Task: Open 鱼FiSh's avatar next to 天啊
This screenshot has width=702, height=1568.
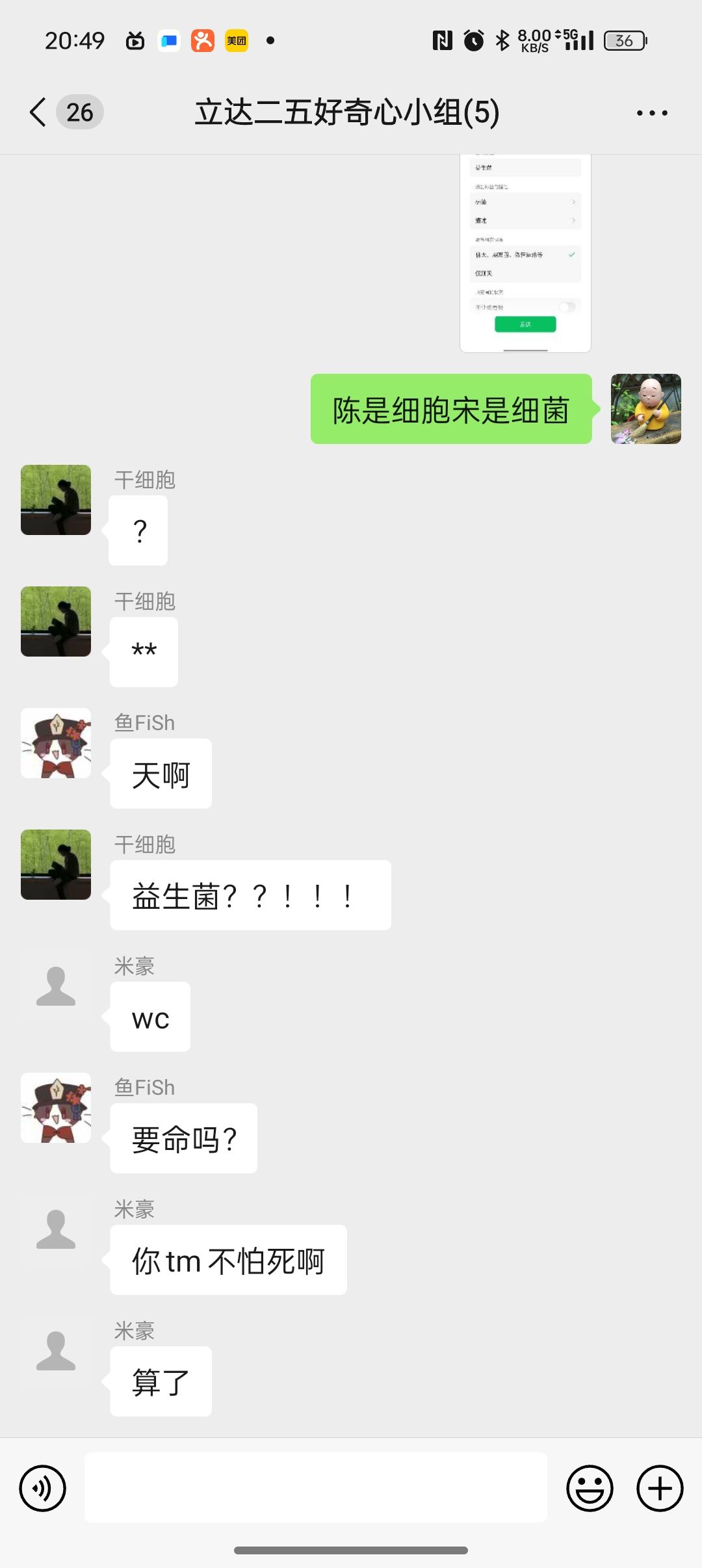Action: pos(56,743)
